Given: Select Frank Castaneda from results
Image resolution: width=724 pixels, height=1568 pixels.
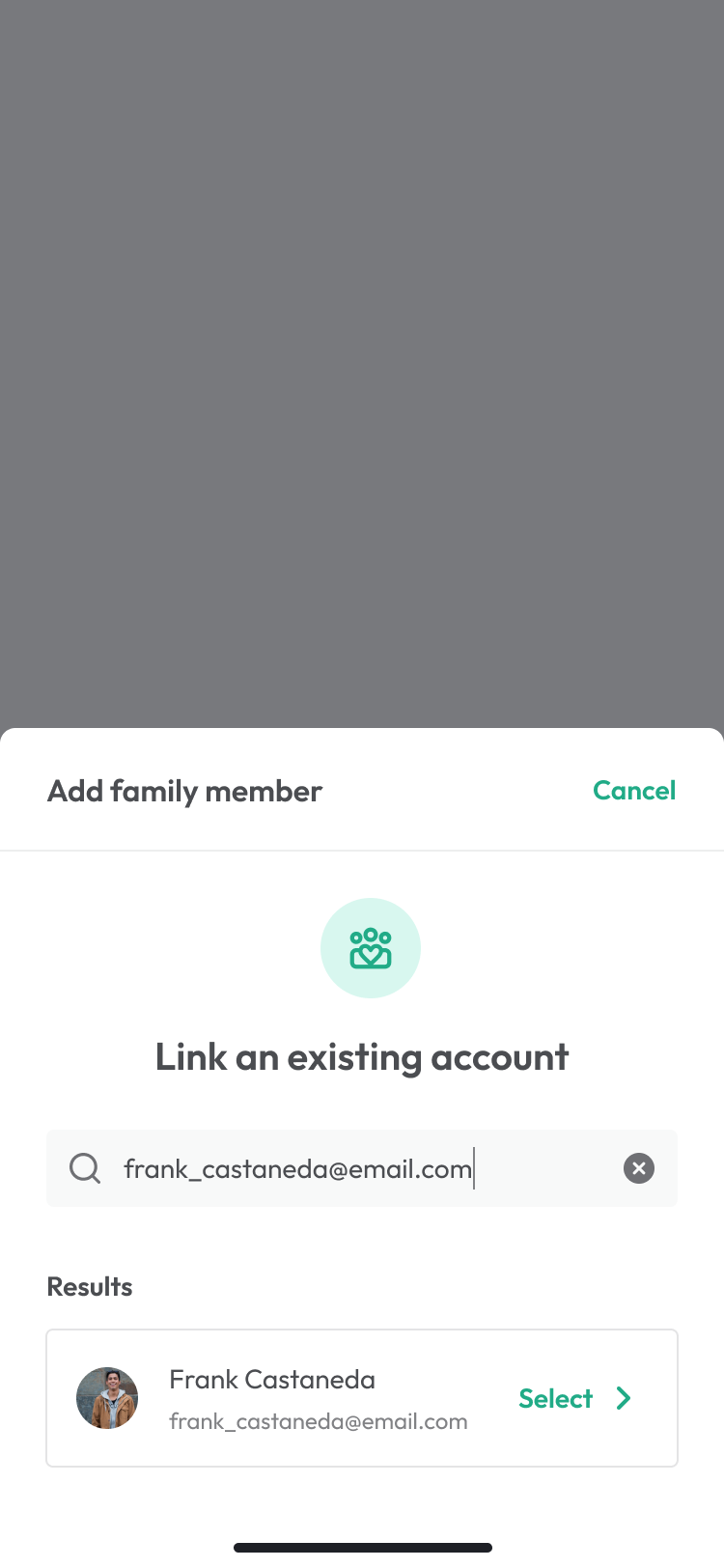Looking at the screenshot, I should [573, 1398].
